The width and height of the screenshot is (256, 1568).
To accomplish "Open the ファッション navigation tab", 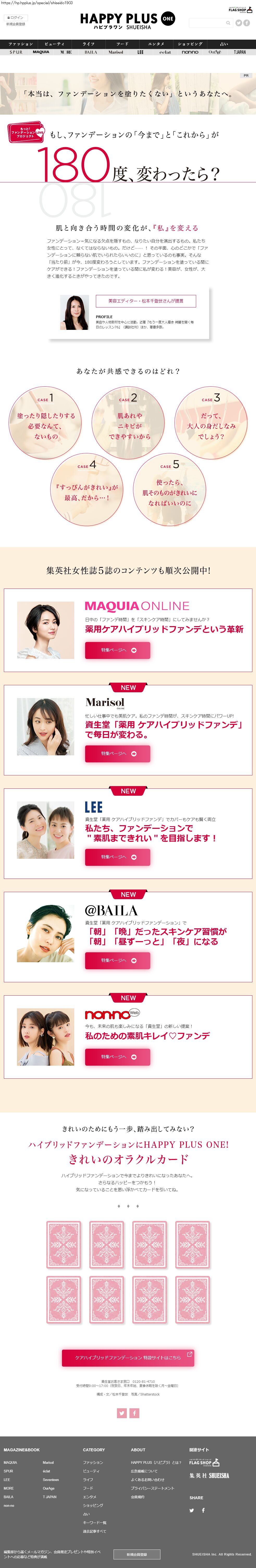I will [21, 44].
